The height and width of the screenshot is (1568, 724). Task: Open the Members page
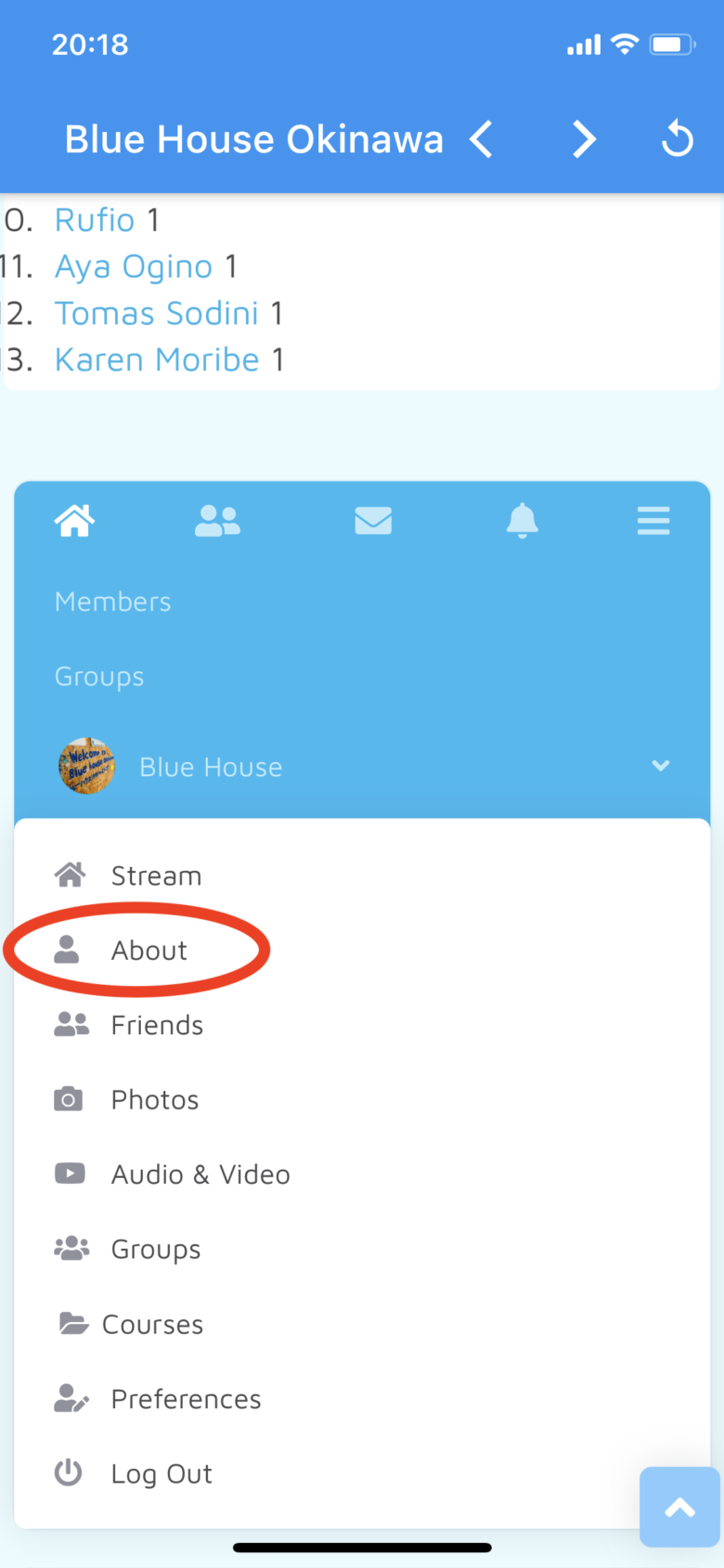(112, 602)
